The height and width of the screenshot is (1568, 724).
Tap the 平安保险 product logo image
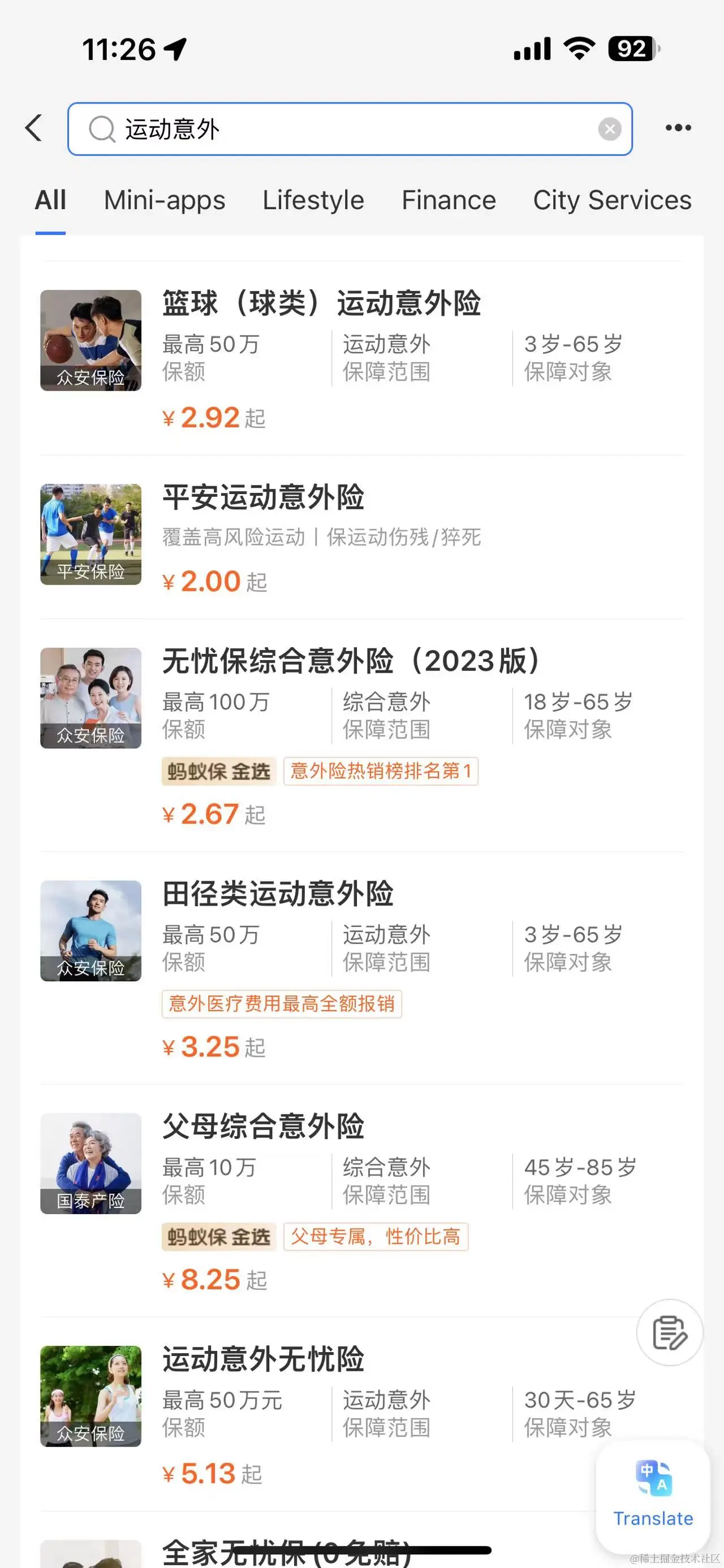(90, 536)
